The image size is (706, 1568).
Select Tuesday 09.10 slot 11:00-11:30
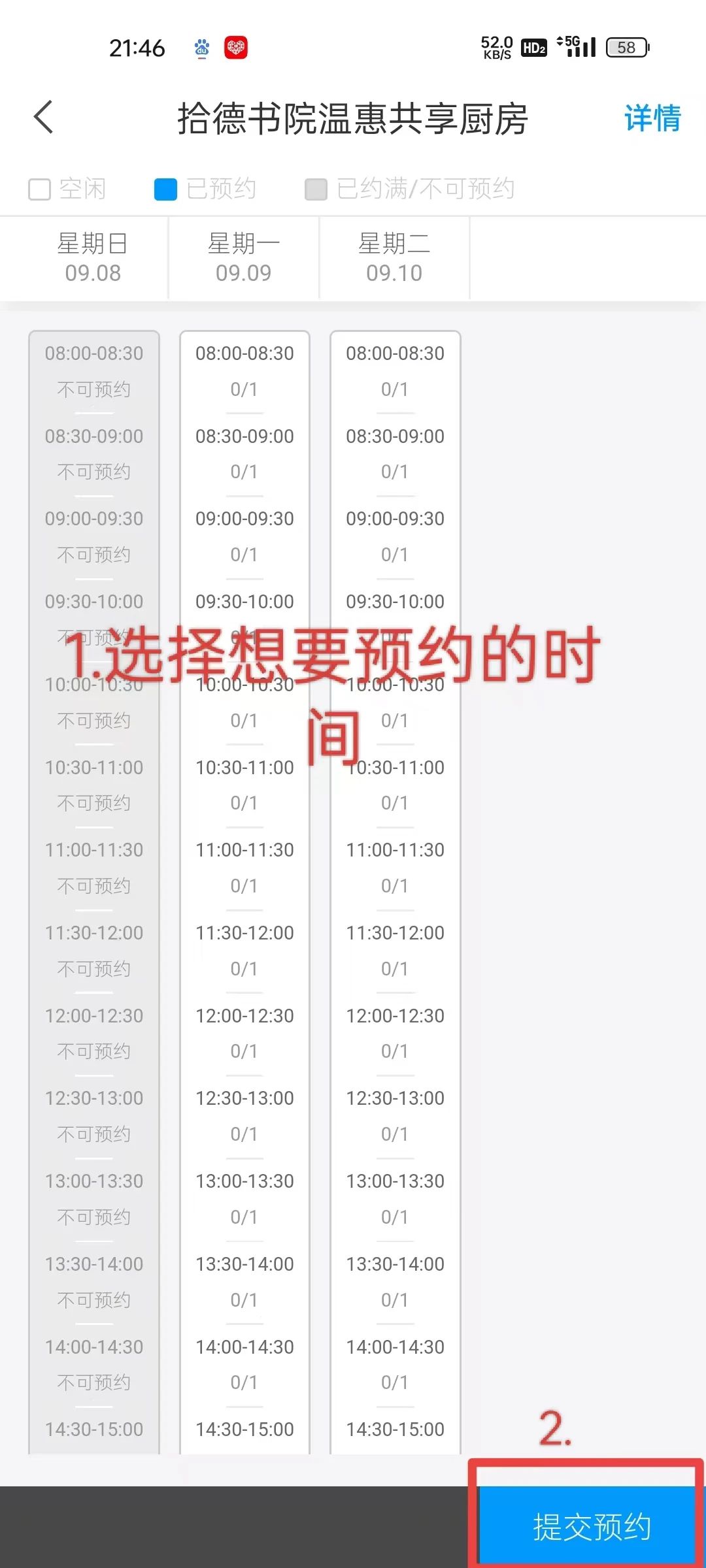tap(395, 868)
